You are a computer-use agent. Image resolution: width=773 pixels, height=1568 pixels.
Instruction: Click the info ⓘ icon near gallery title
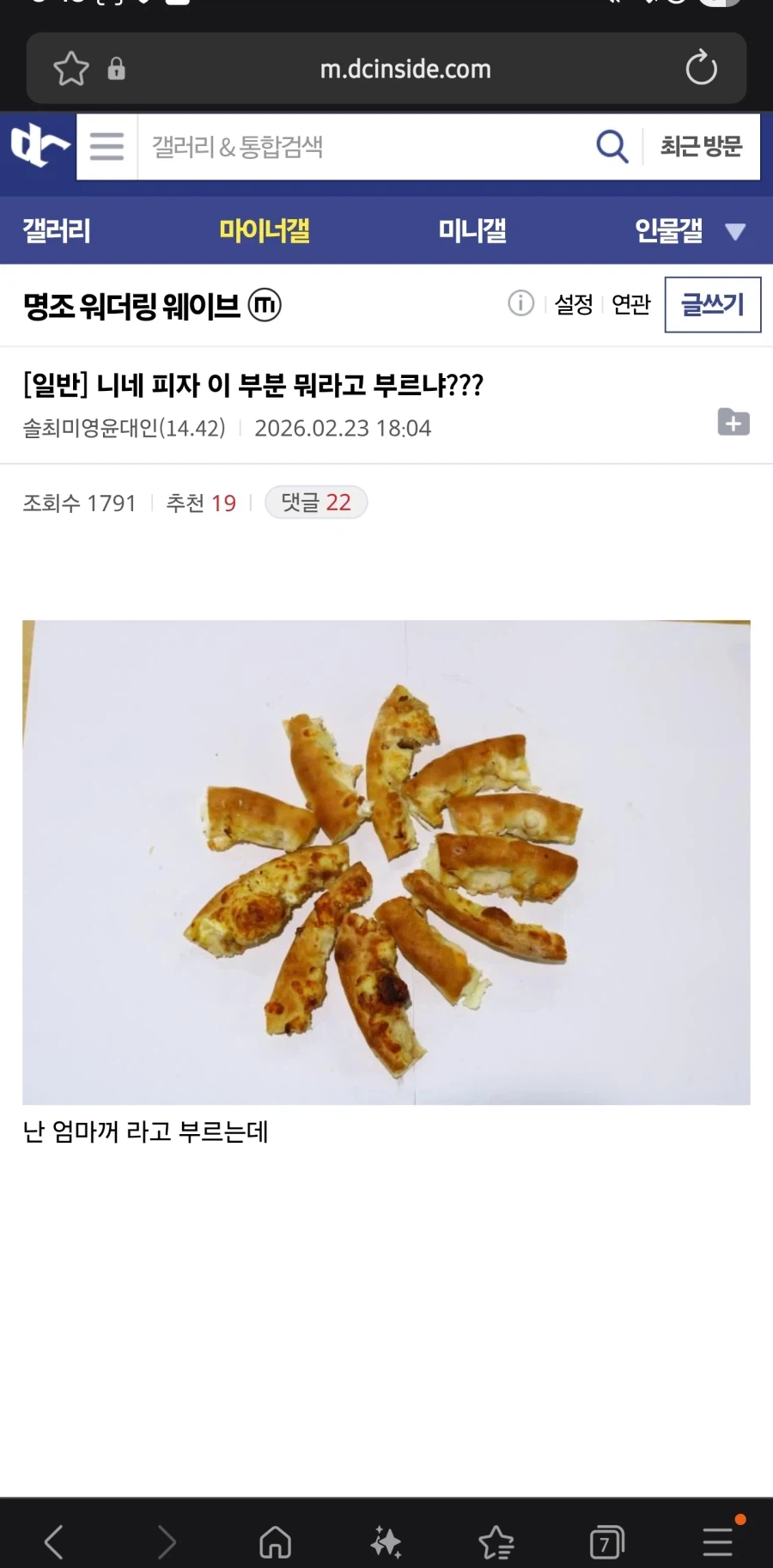point(520,304)
